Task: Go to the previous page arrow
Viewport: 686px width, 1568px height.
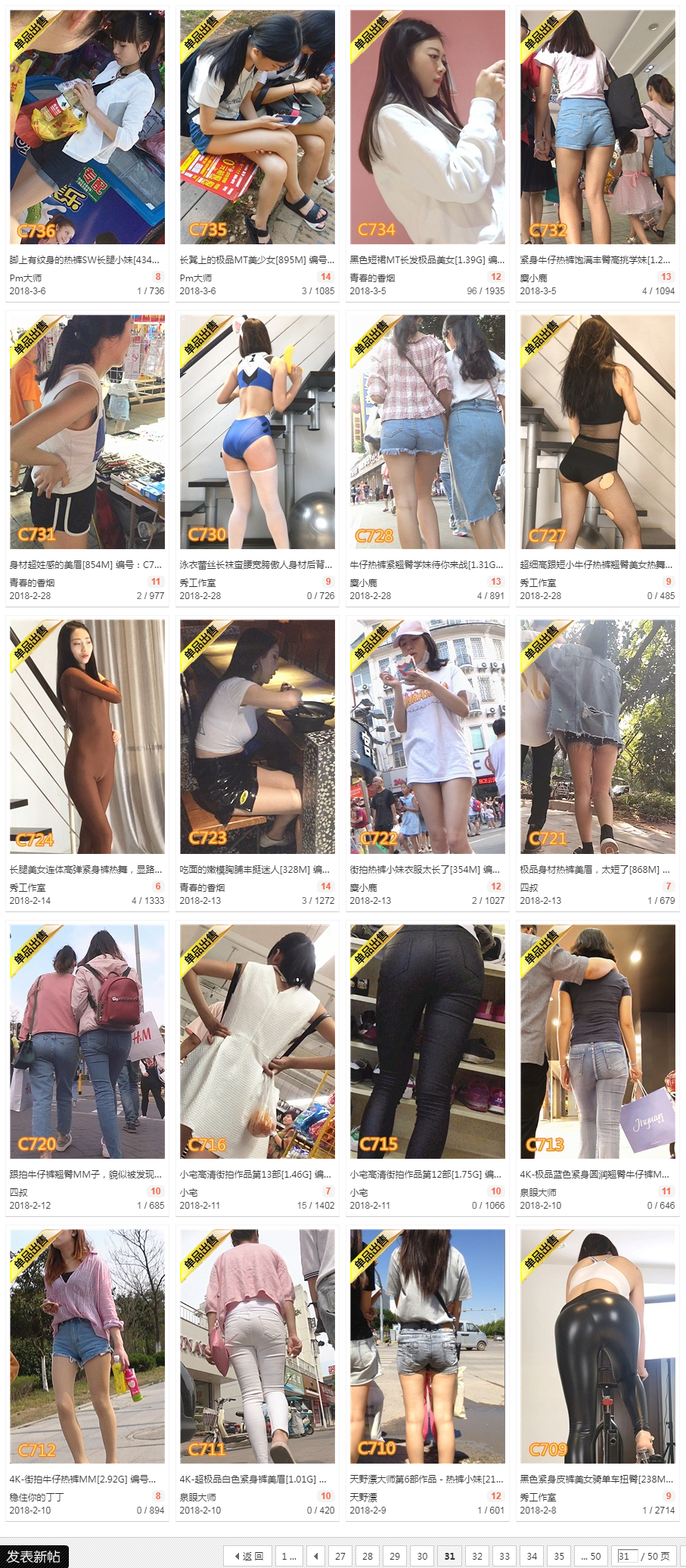Action: (x=316, y=1556)
